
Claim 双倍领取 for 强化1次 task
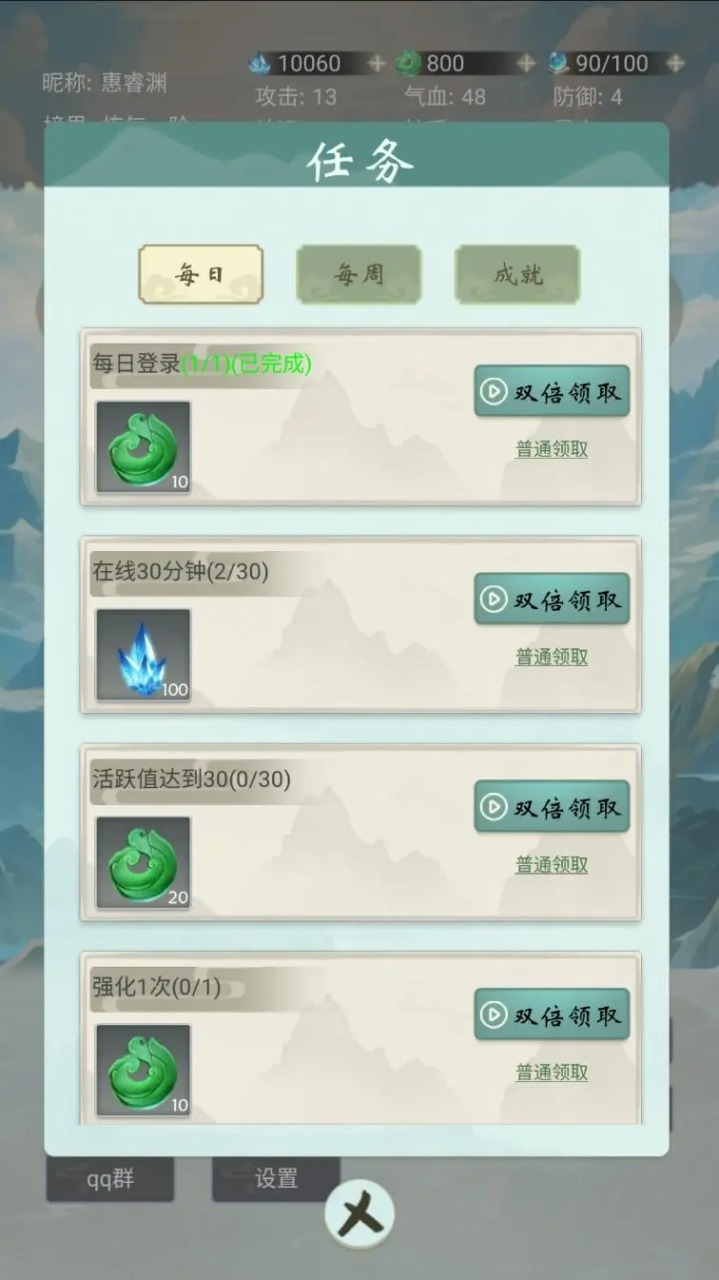[x=552, y=1014]
